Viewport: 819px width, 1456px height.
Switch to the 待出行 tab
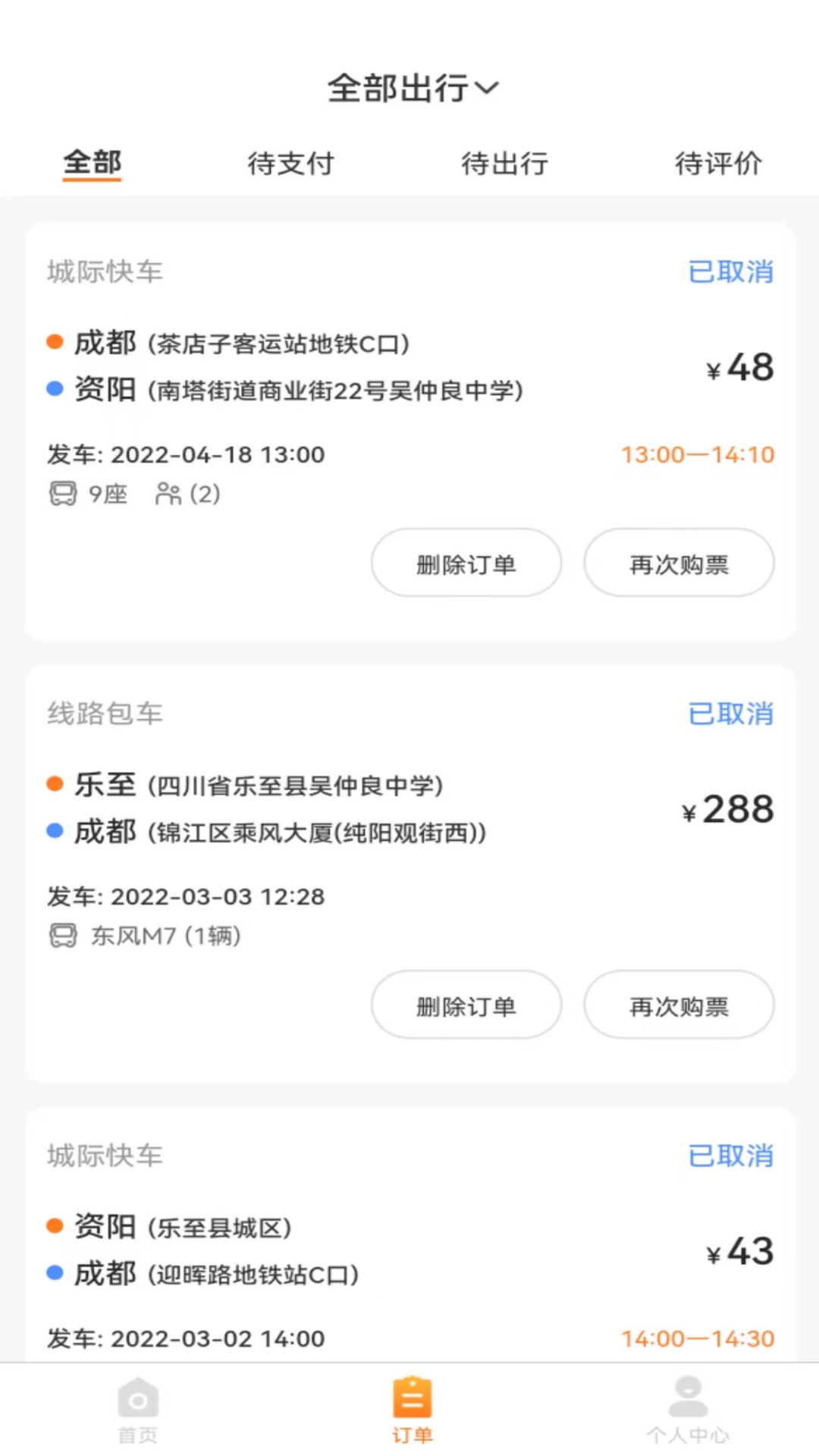point(504,163)
